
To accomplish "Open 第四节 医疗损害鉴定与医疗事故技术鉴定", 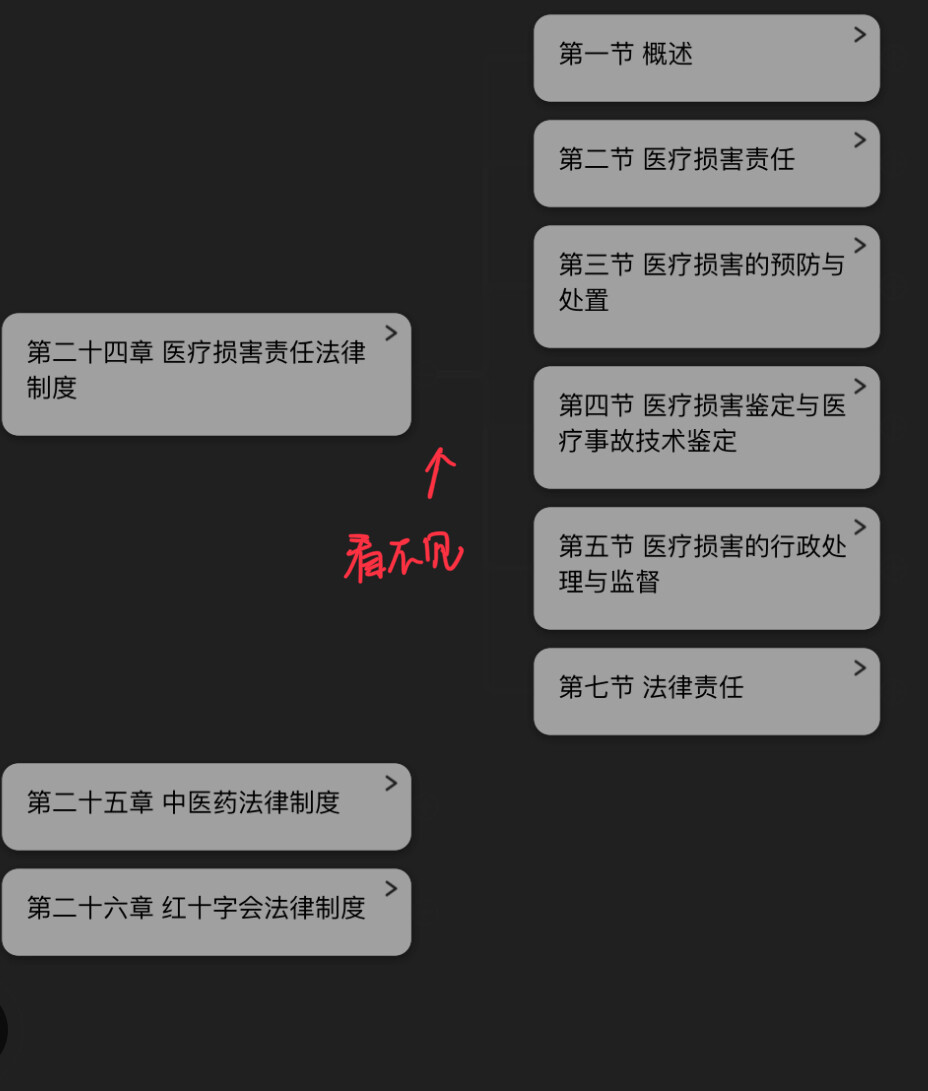I will (x=706, y=427).
